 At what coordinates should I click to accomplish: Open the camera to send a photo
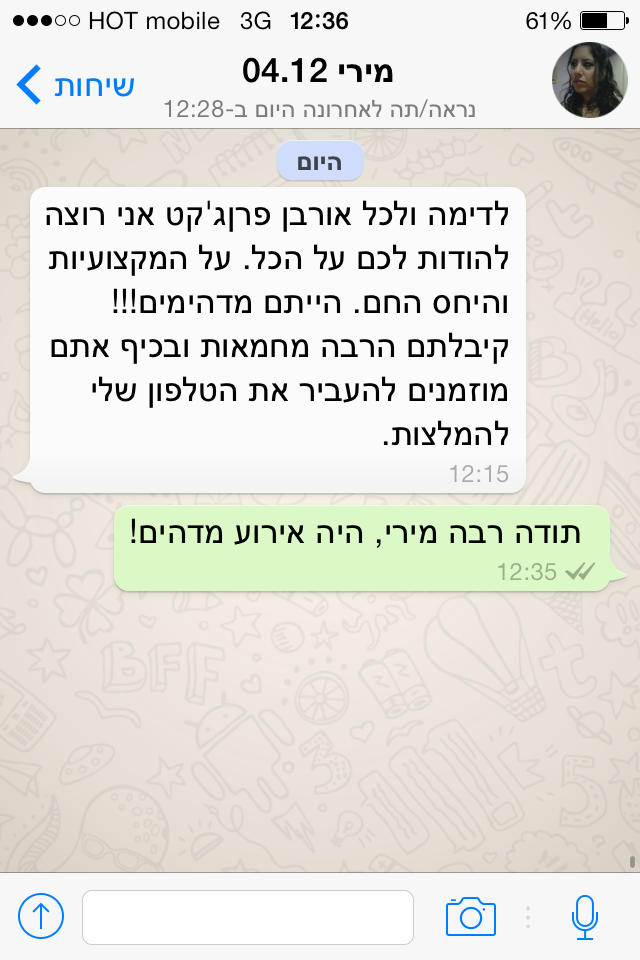(x=471, y=915)
